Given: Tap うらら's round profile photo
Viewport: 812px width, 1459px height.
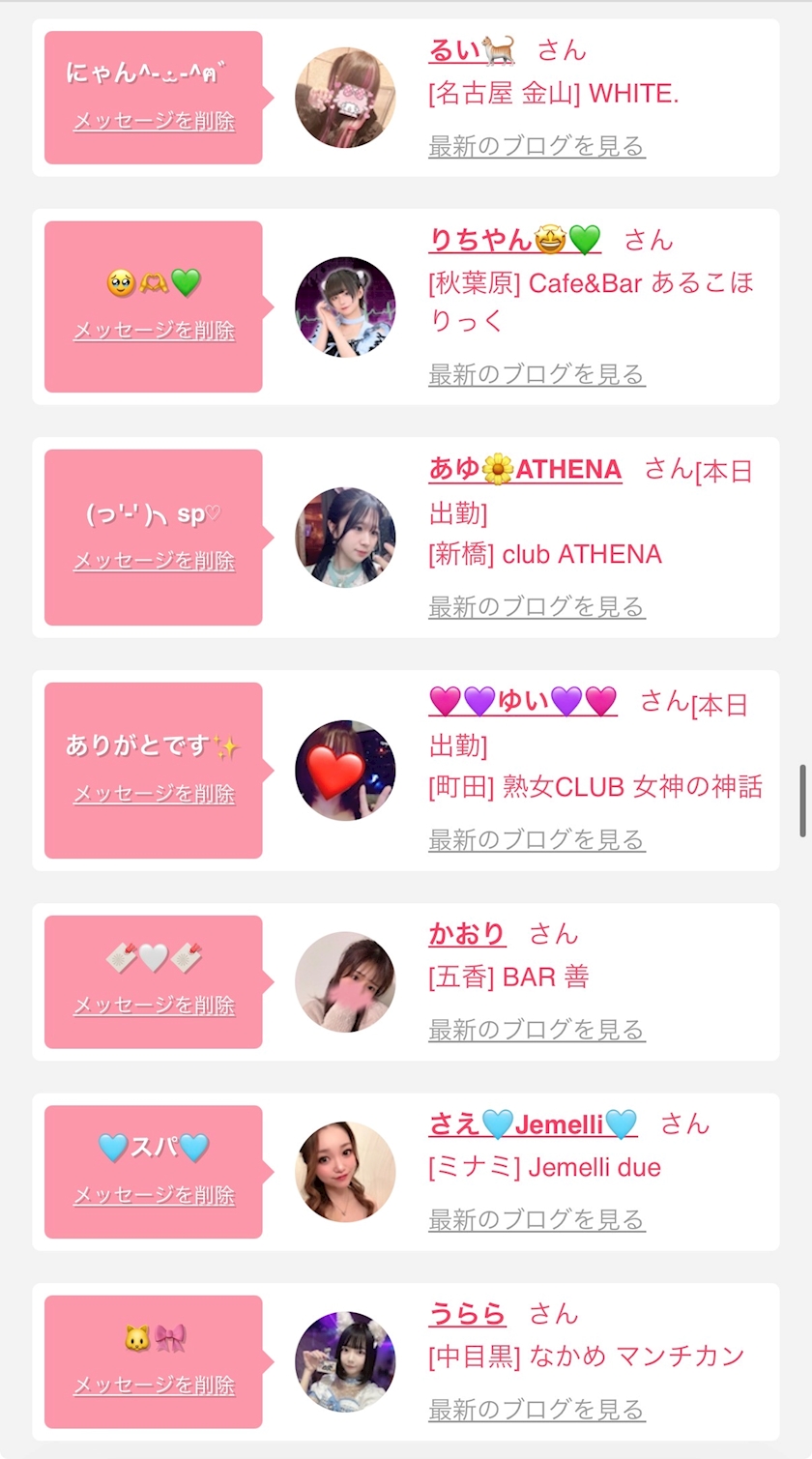Looking at the screenshot, I should point(345,1361).
